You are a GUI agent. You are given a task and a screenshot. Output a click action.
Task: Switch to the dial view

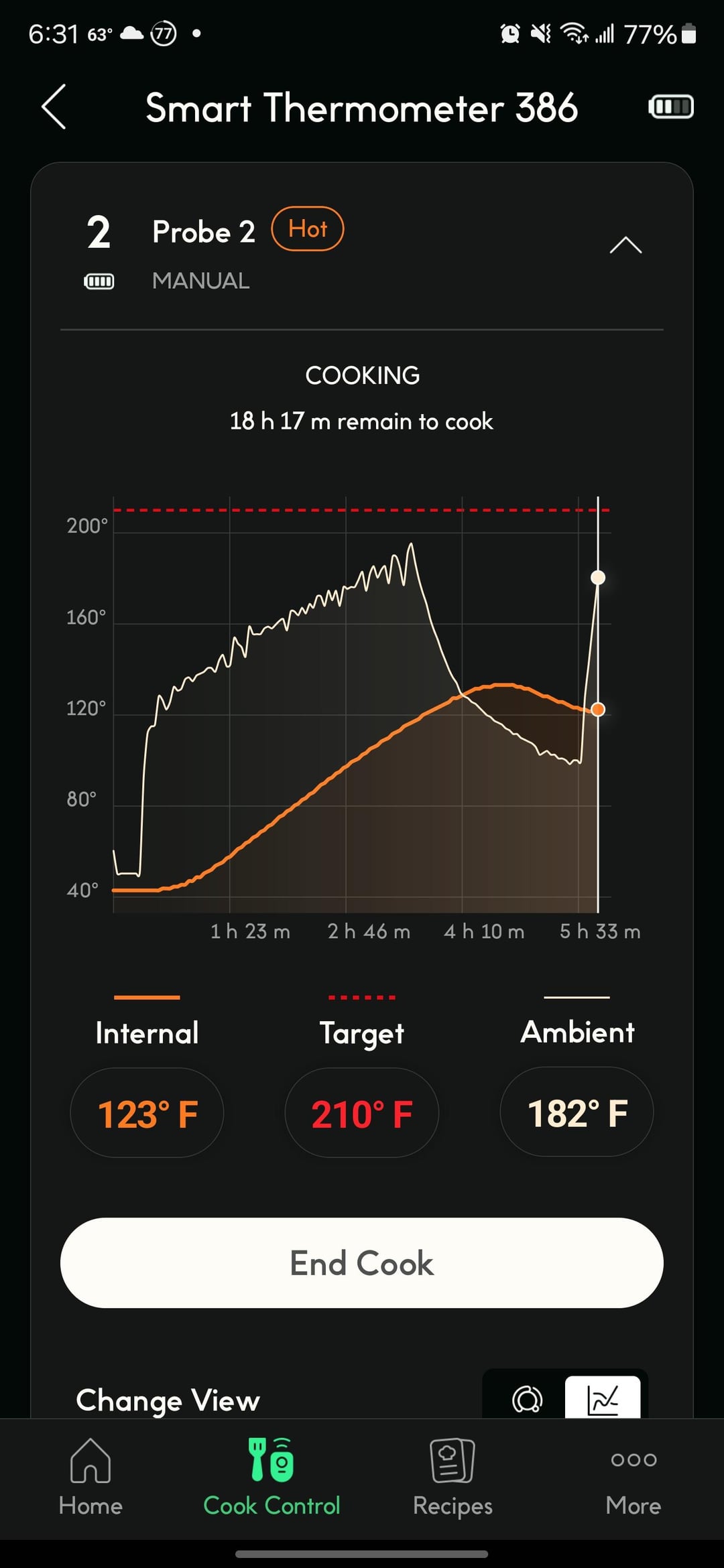coord(527,1398)
